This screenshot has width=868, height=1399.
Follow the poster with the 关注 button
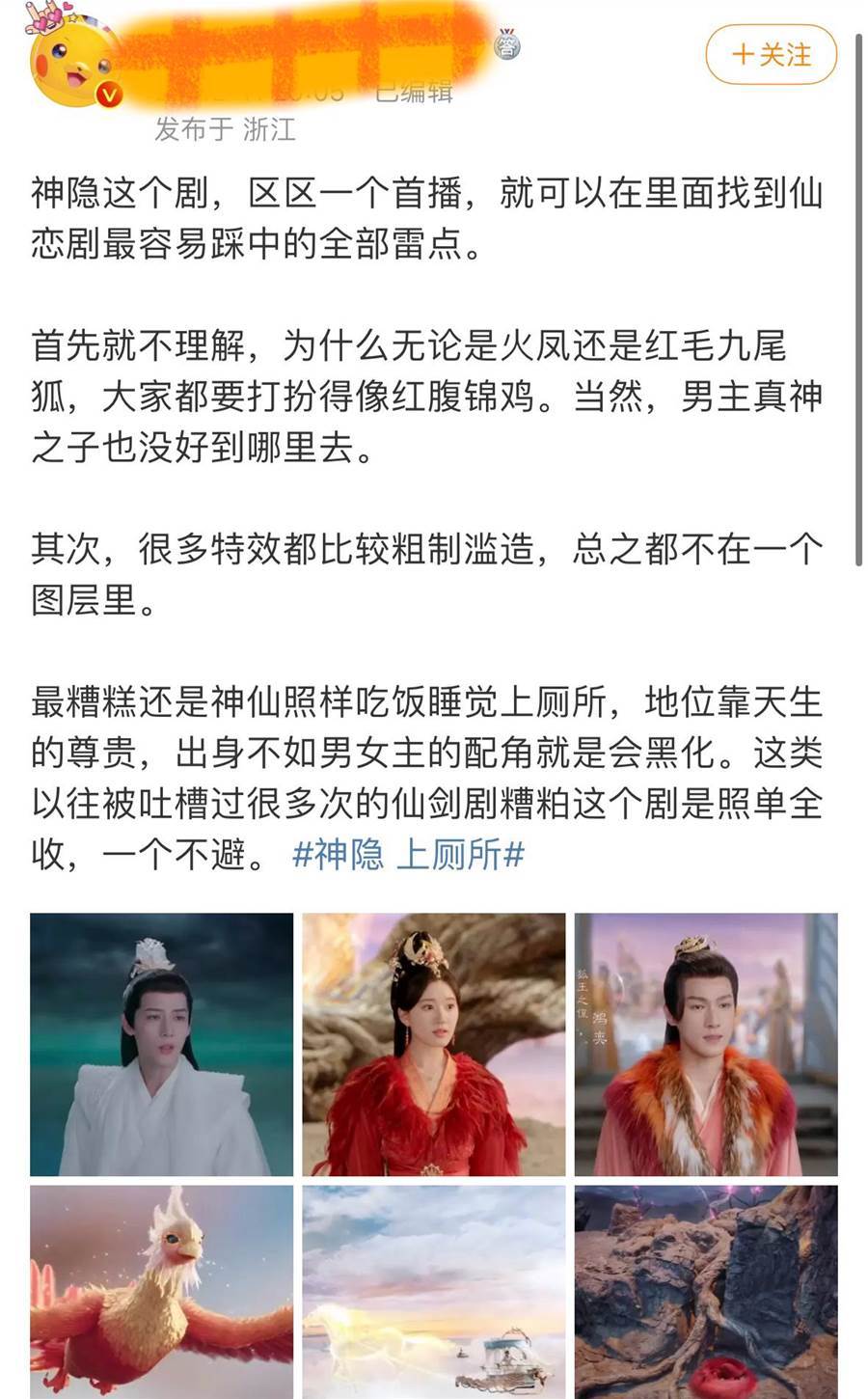click(x=771, y=55)
